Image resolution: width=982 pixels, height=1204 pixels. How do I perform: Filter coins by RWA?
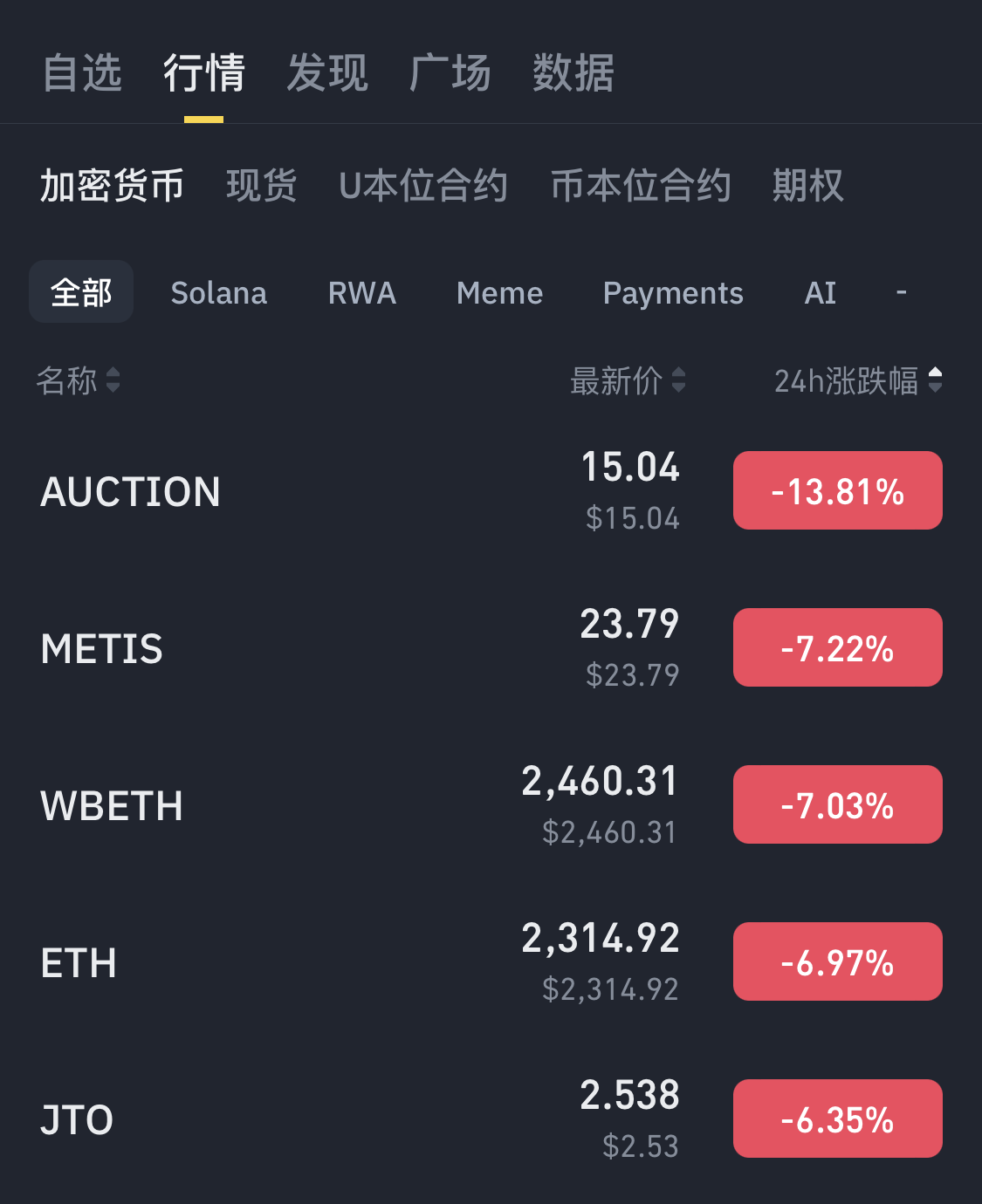[x=361, y=291]
